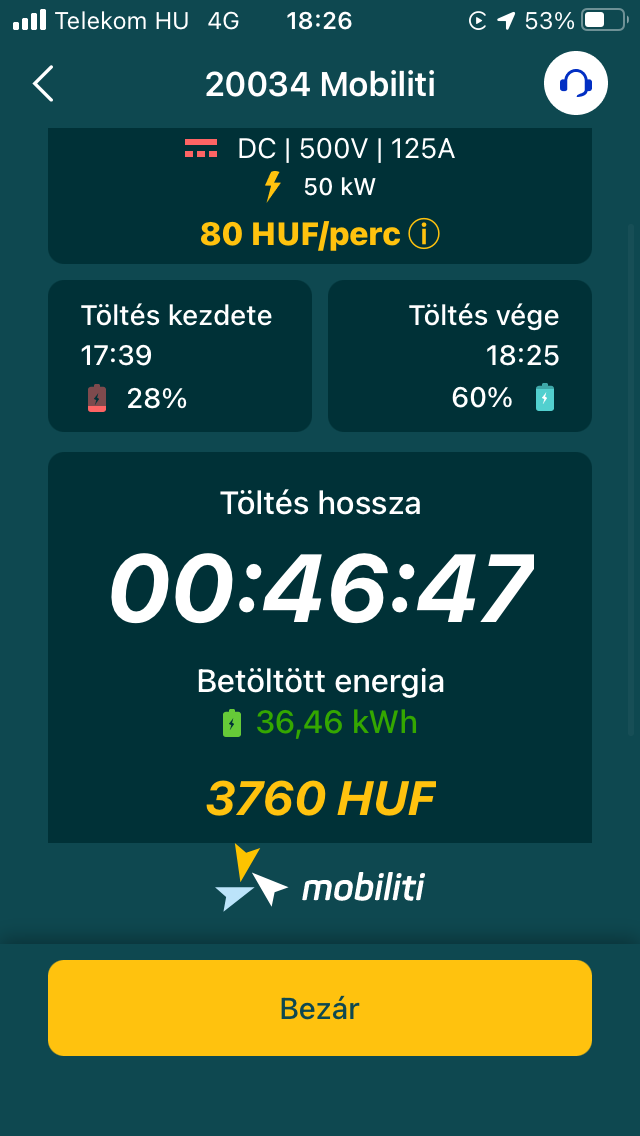Tap the info icon next to 80 HUF/perc
Image resolution: width=640 pixels, height=1136 pixels.
click(x=424, y=234)
